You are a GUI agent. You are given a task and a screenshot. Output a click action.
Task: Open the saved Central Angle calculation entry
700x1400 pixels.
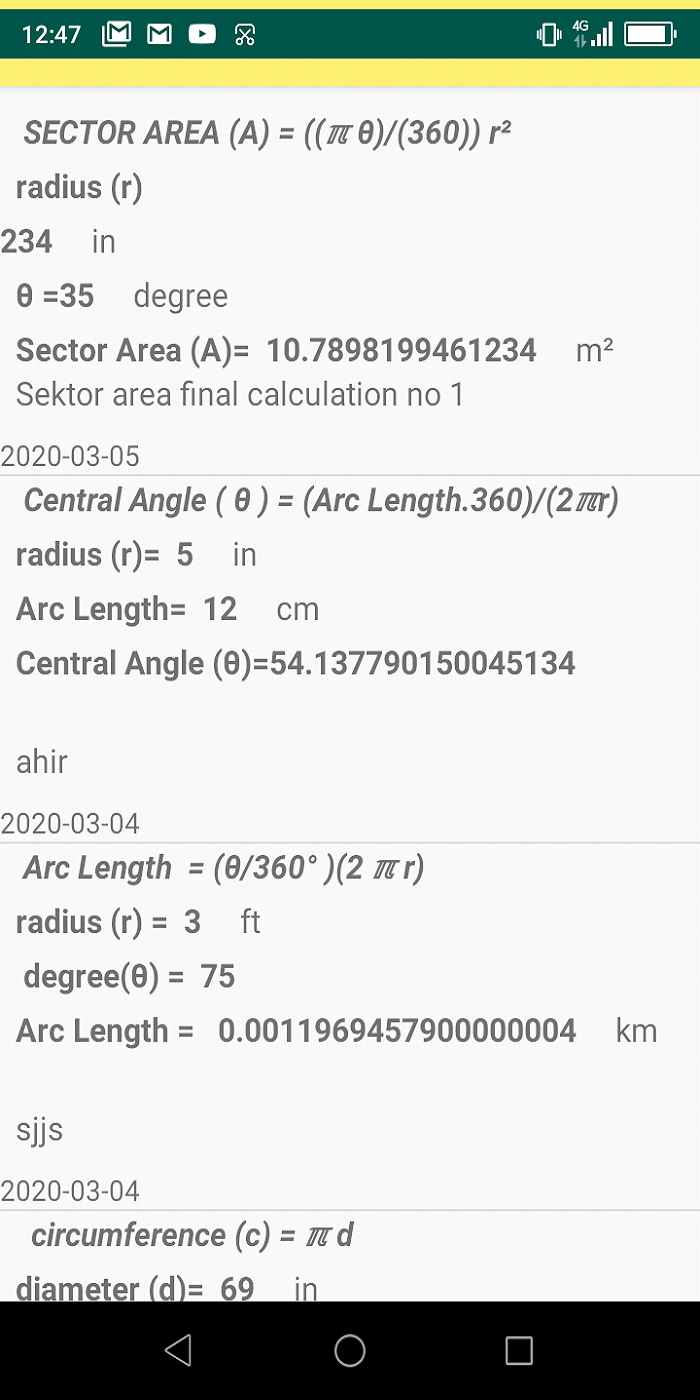[x=350, y=659]
